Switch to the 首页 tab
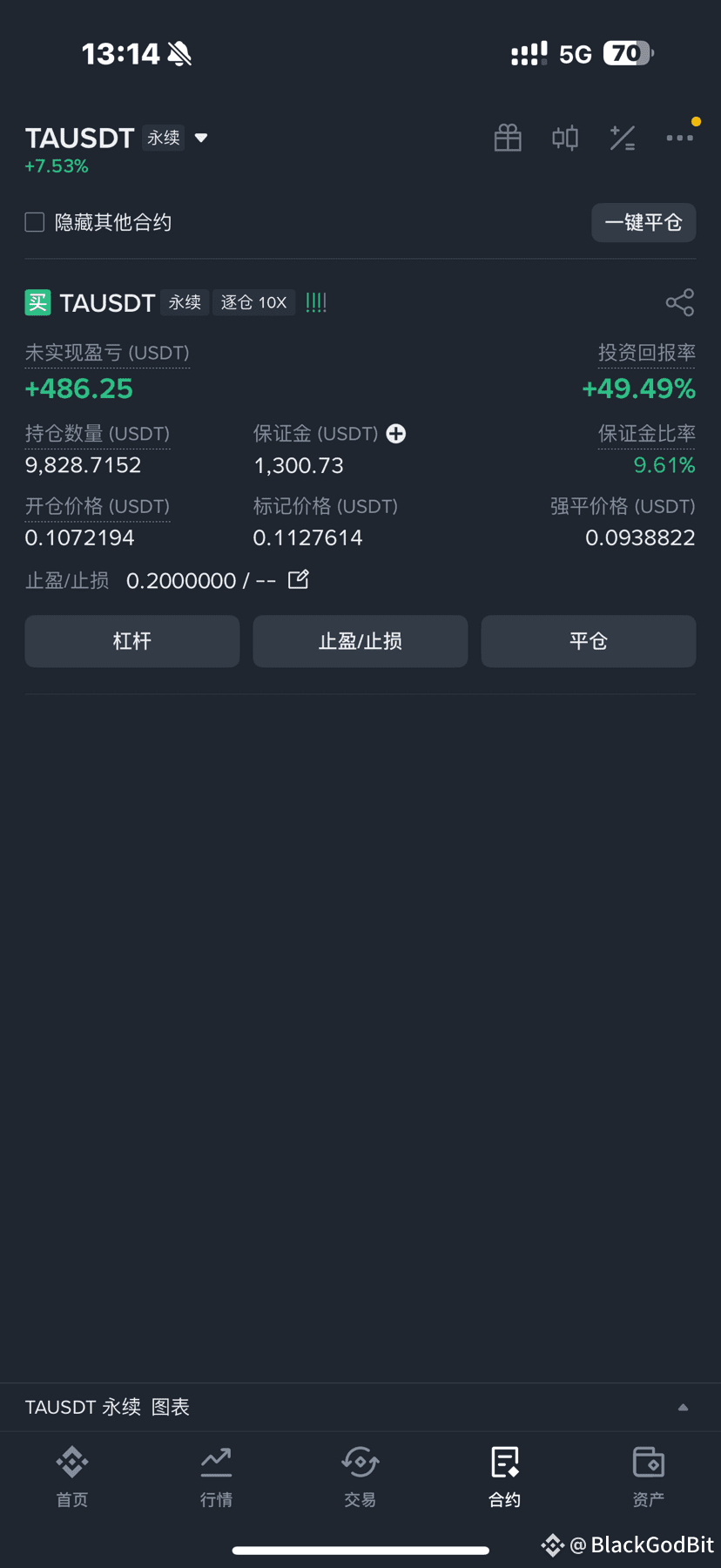 click(x=72, y=1477)
